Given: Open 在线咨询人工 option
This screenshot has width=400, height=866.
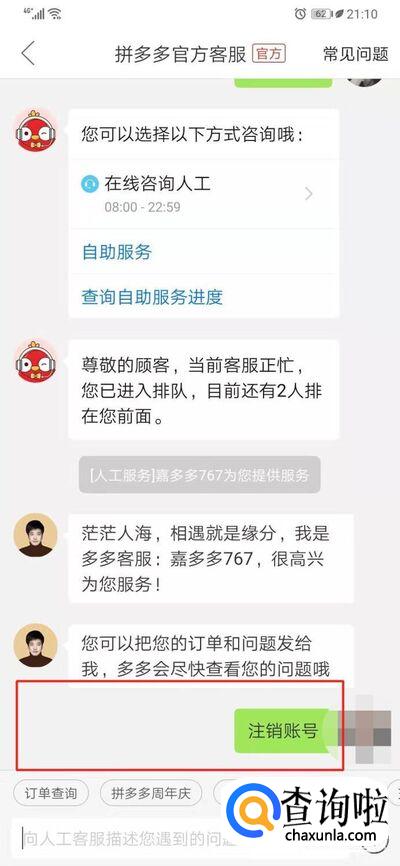Looking at the screenshot, I should [x=204, y=194].
